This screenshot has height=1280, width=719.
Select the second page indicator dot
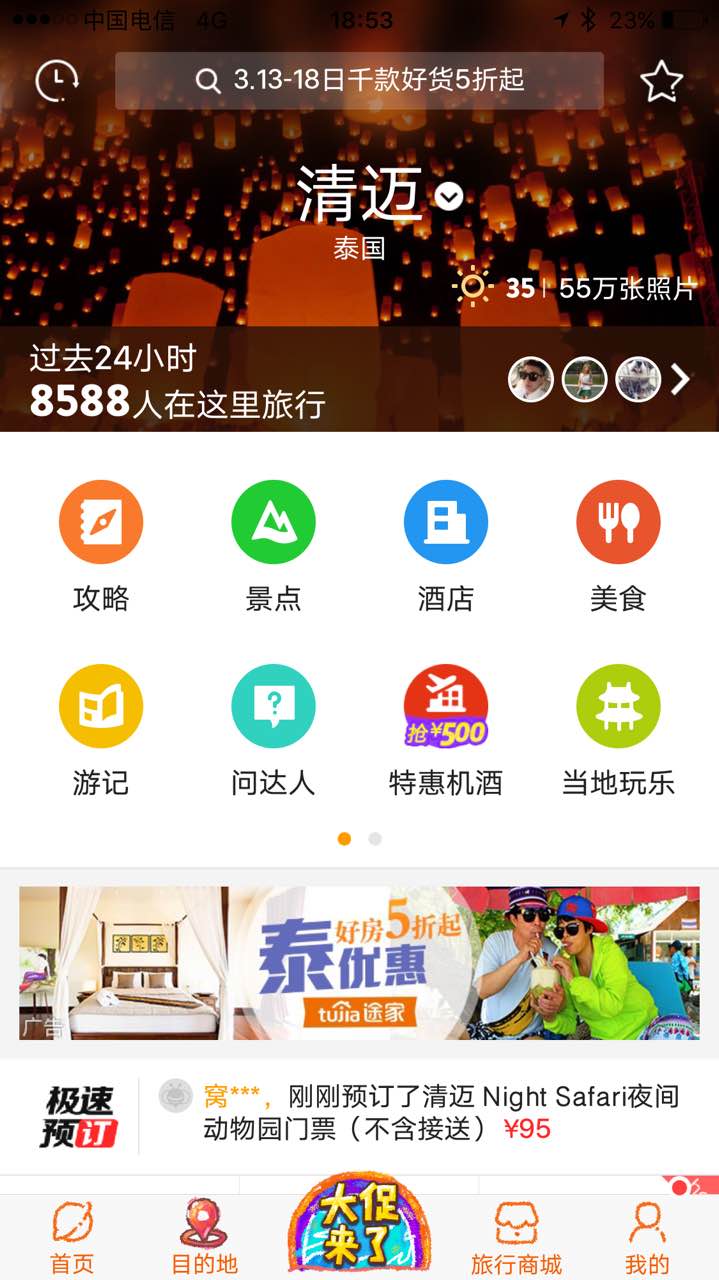375,839
